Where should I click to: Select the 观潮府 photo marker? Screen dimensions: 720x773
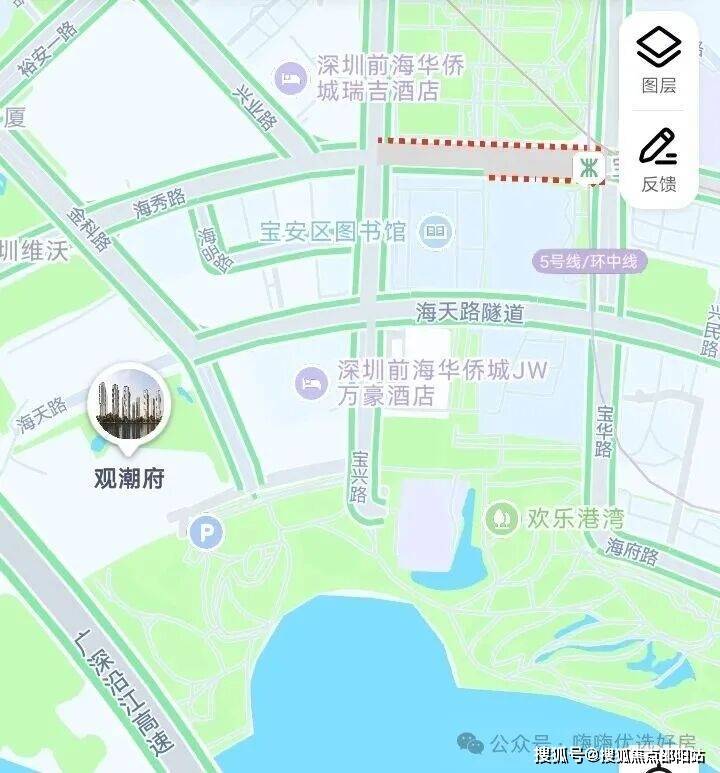click(x=129, y=407)
